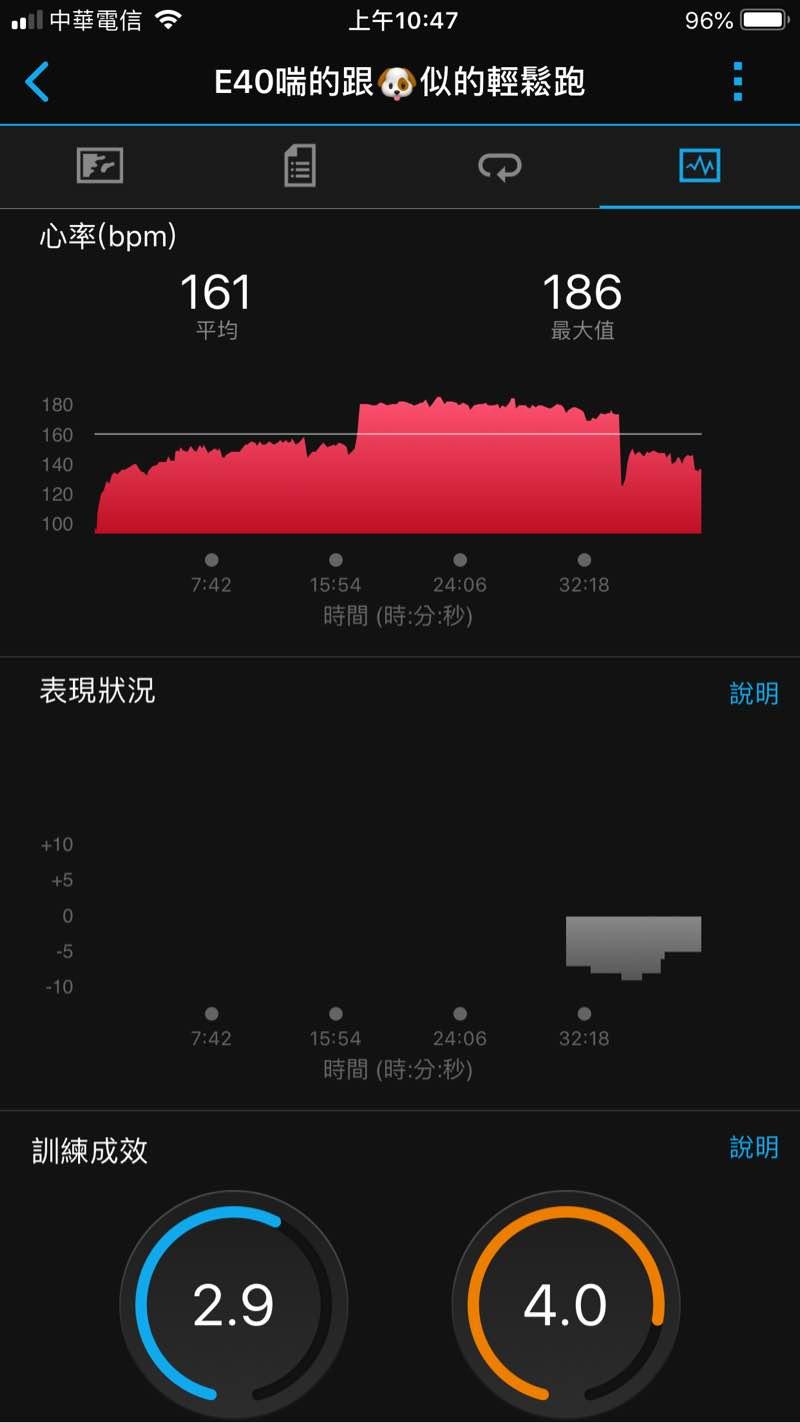Switch to the activity overview map tab
This screenshot has height=1423, width=800.
[x=100, y=166]
